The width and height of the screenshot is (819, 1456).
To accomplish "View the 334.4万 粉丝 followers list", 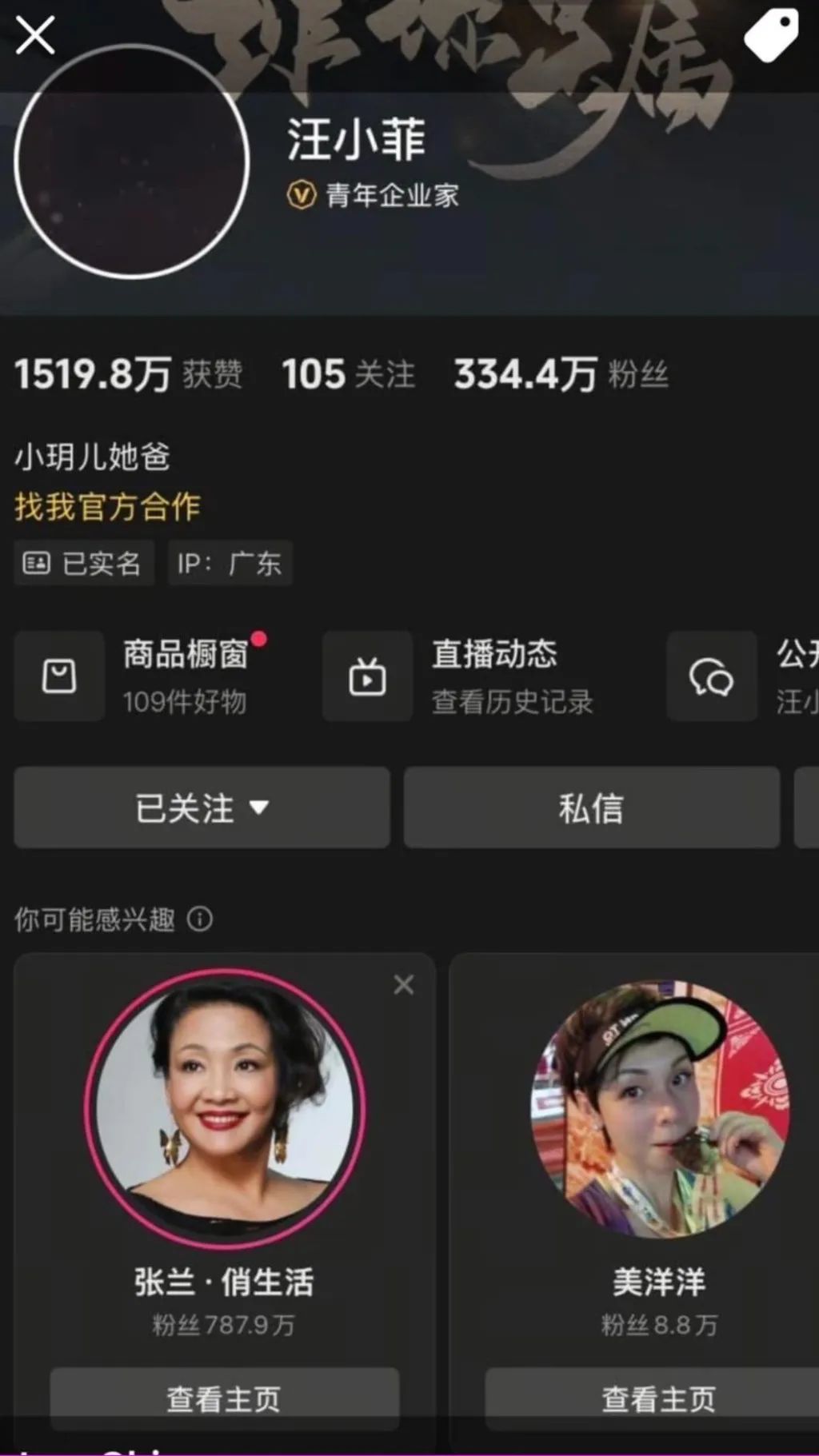I will [560, 374].
